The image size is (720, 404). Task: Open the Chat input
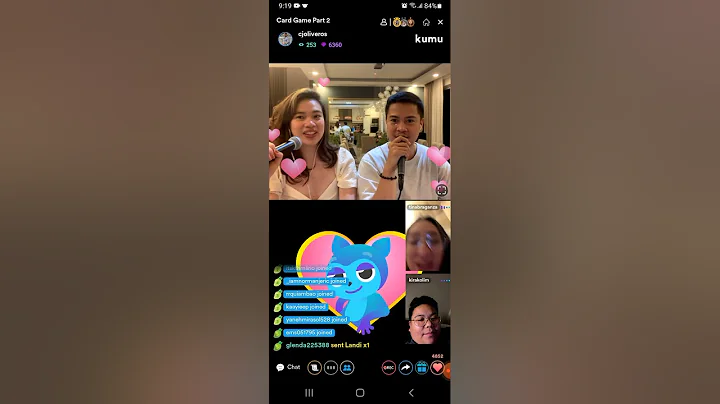(x=288, y=367)
